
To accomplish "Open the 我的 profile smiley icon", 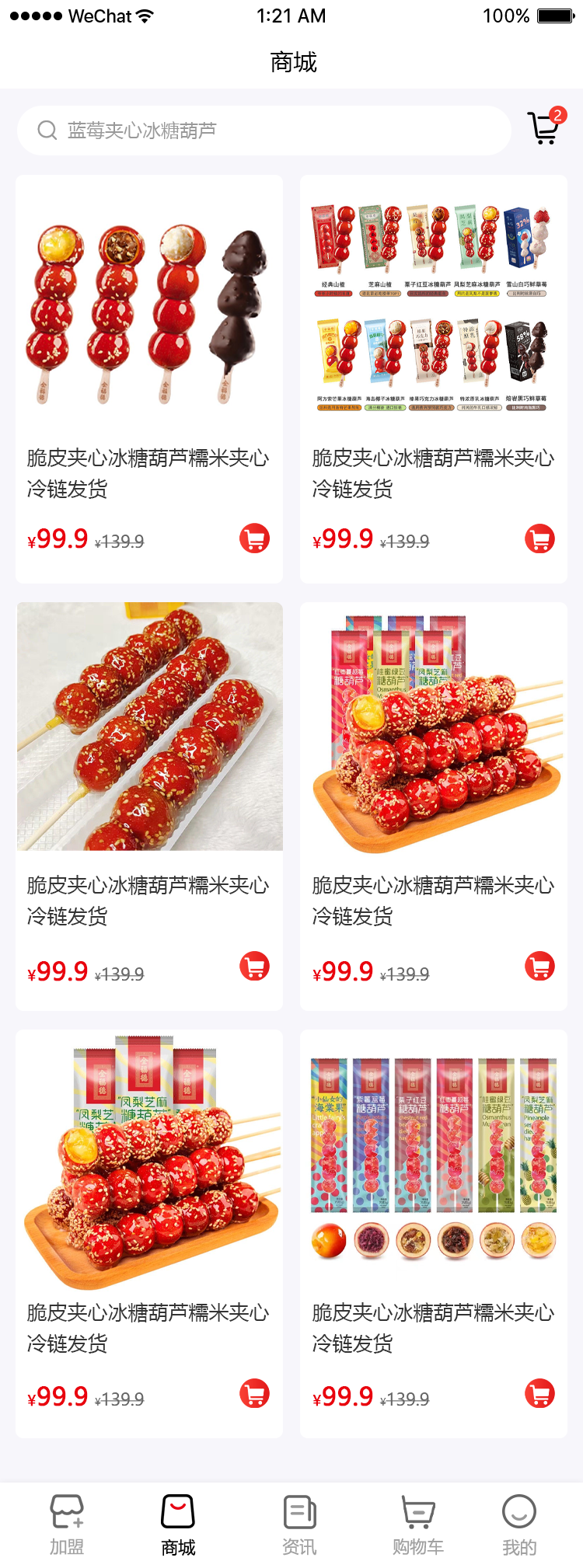I will (519, 1510).
